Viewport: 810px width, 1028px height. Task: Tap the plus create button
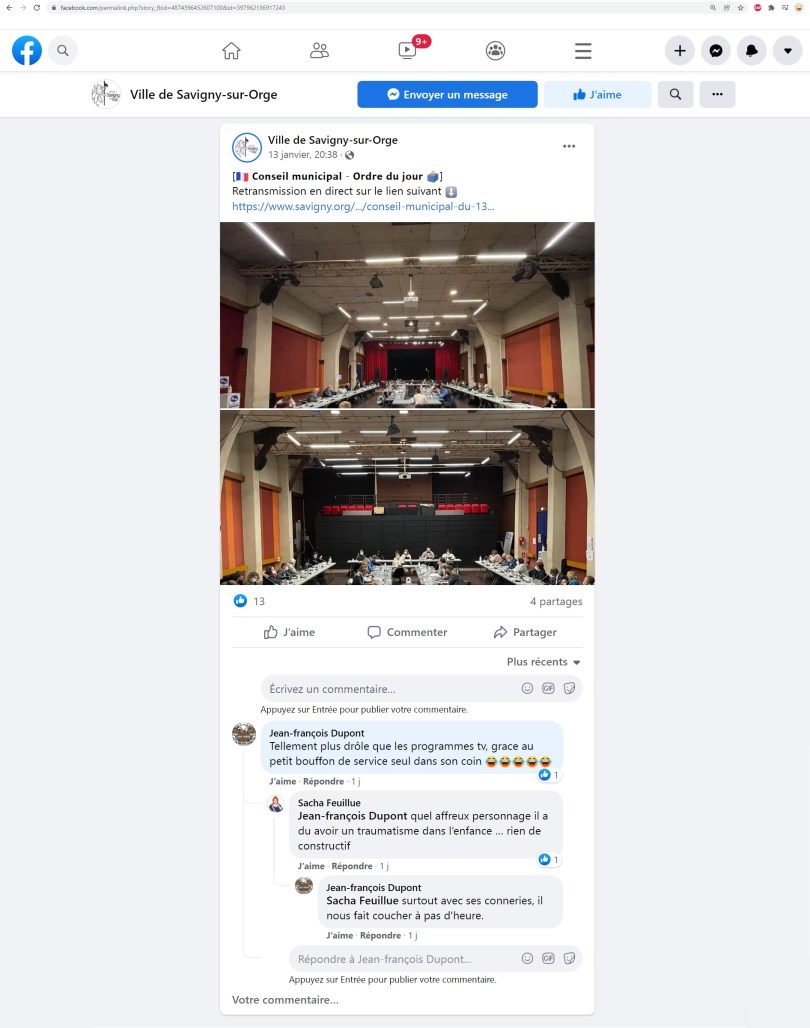[x=679, y=51]
